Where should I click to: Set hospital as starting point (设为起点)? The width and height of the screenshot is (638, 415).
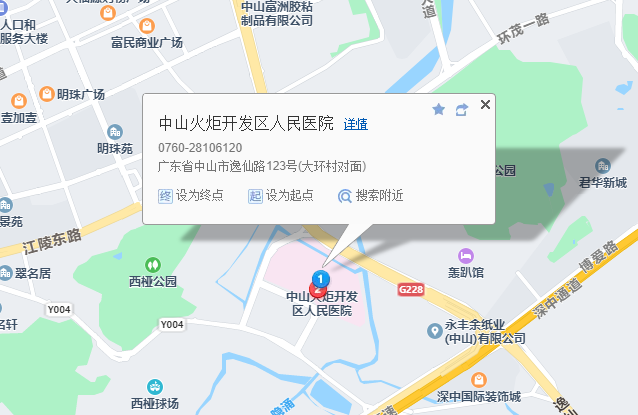coord(281,196)
